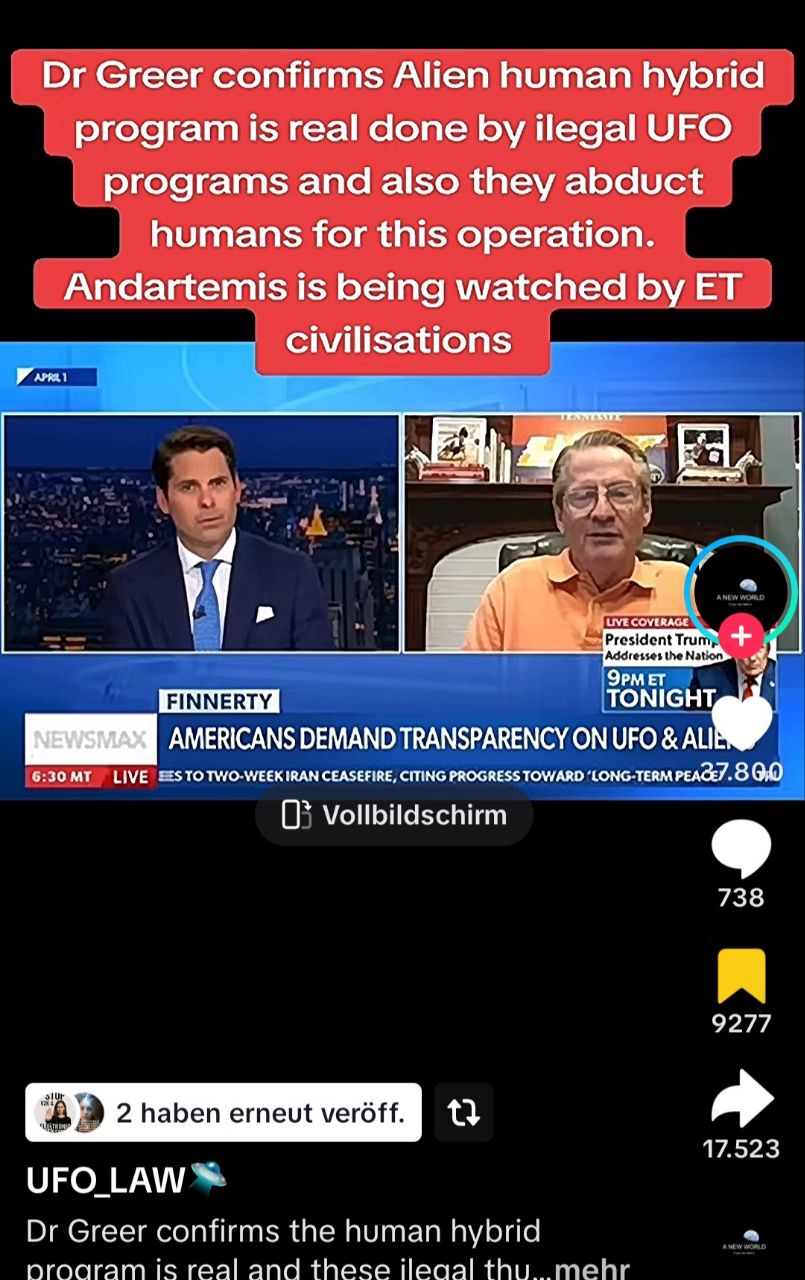Image resolution: width=805 pixels, height=1280 pixels.
Task: Remove video from saved bookmarks
Action: click(x=741, y=976)
